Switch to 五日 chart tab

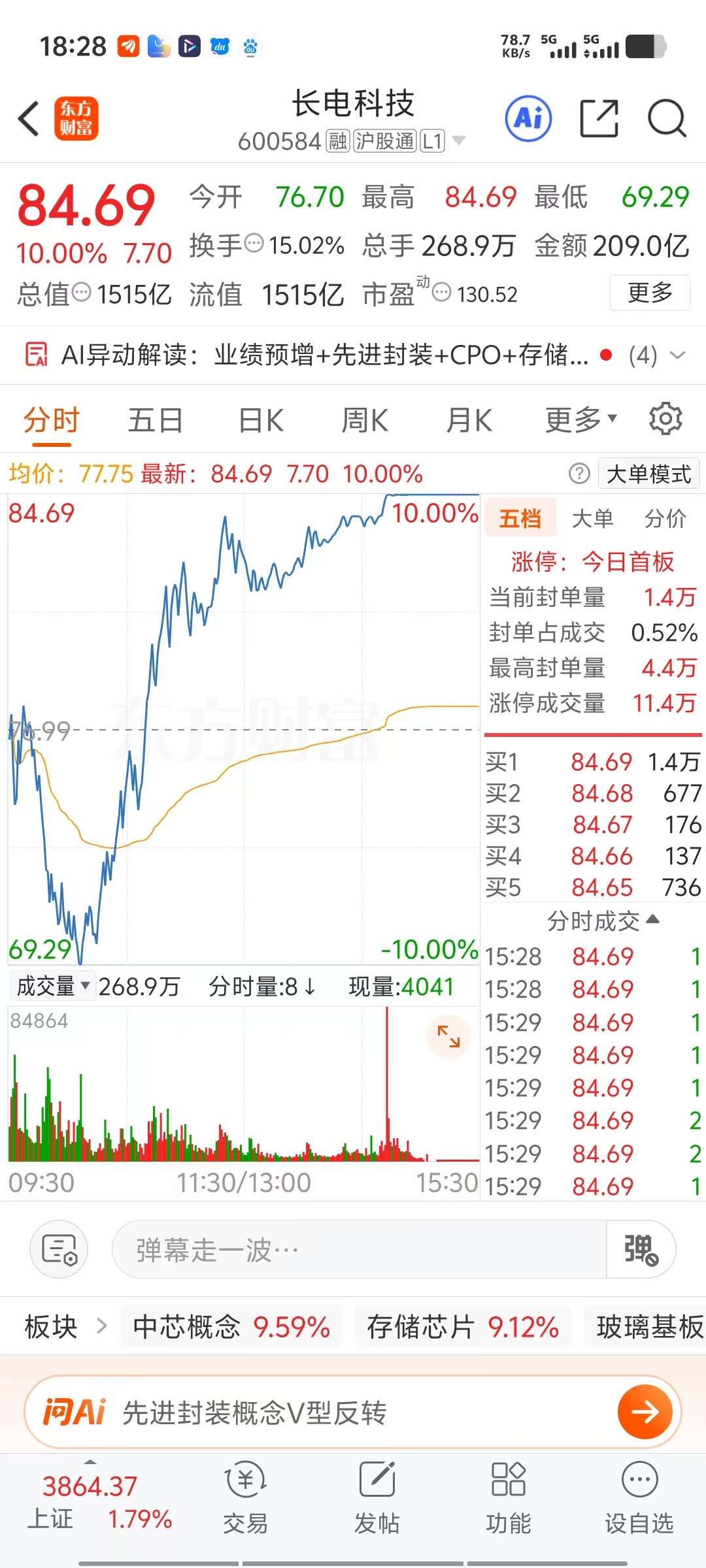(156, 420)
